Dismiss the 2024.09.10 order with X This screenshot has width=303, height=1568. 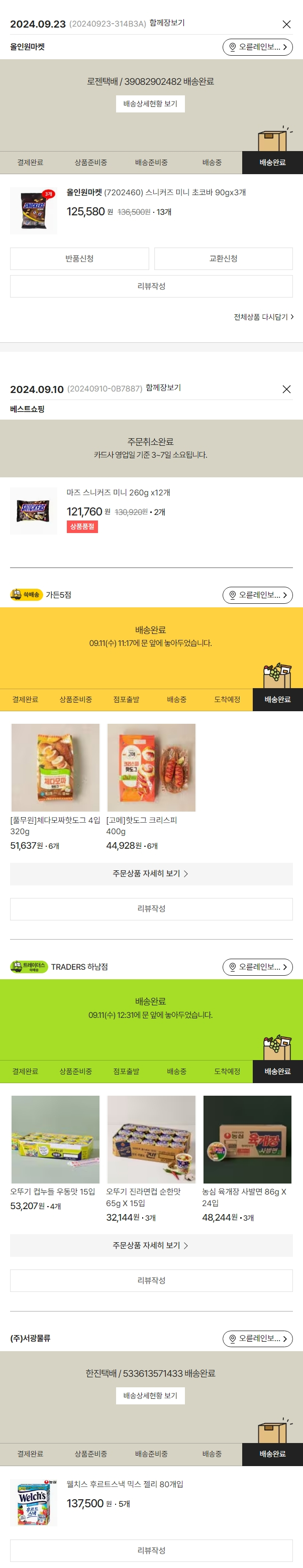pos(286,389)
